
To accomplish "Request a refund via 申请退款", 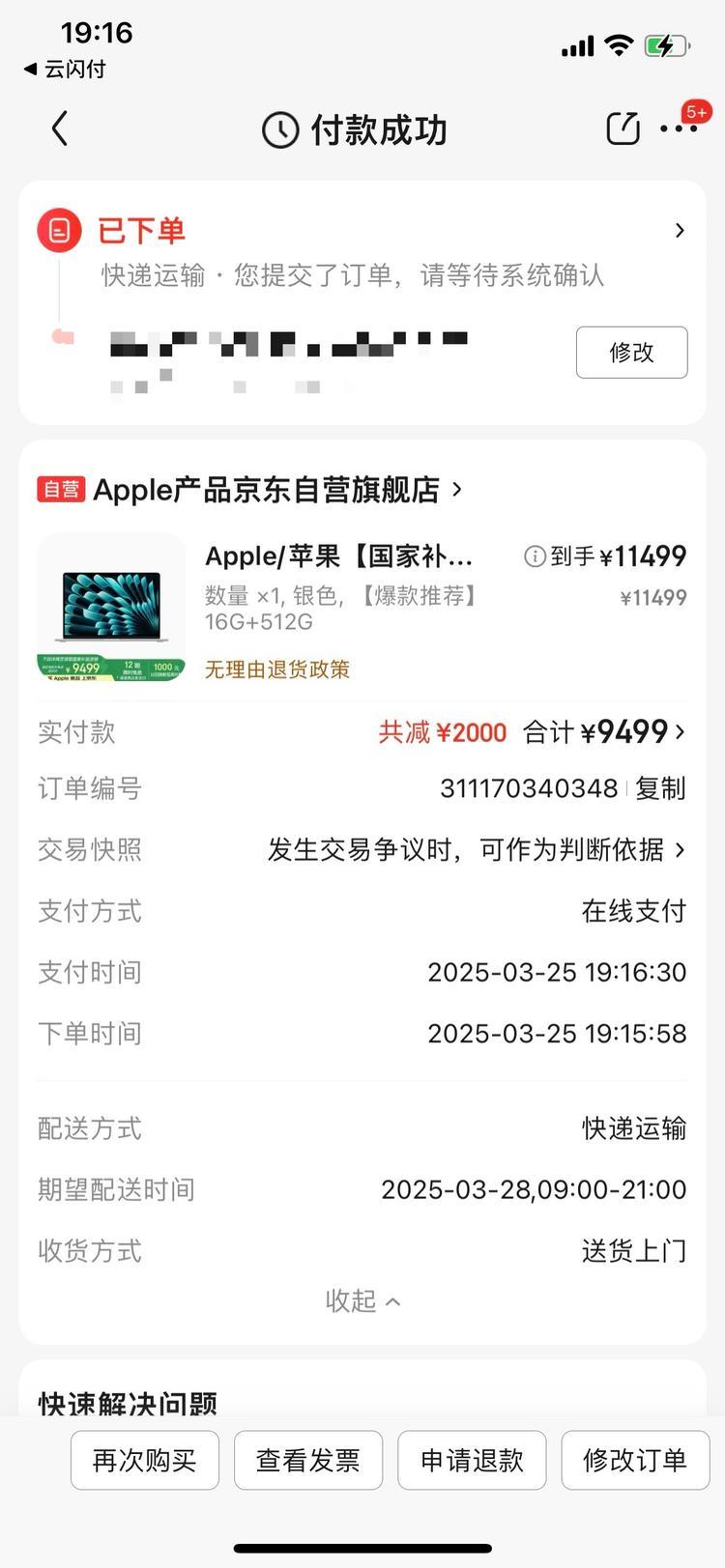I will click(x=472, y=1460).
